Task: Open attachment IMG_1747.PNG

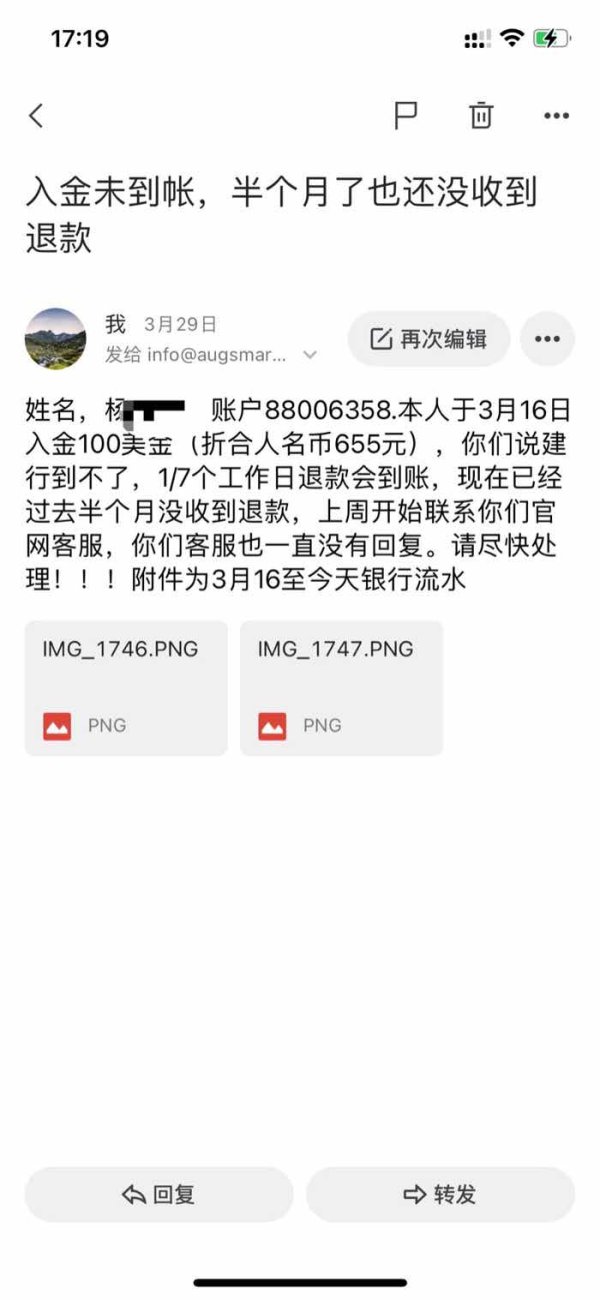Action: coord(341,688)
